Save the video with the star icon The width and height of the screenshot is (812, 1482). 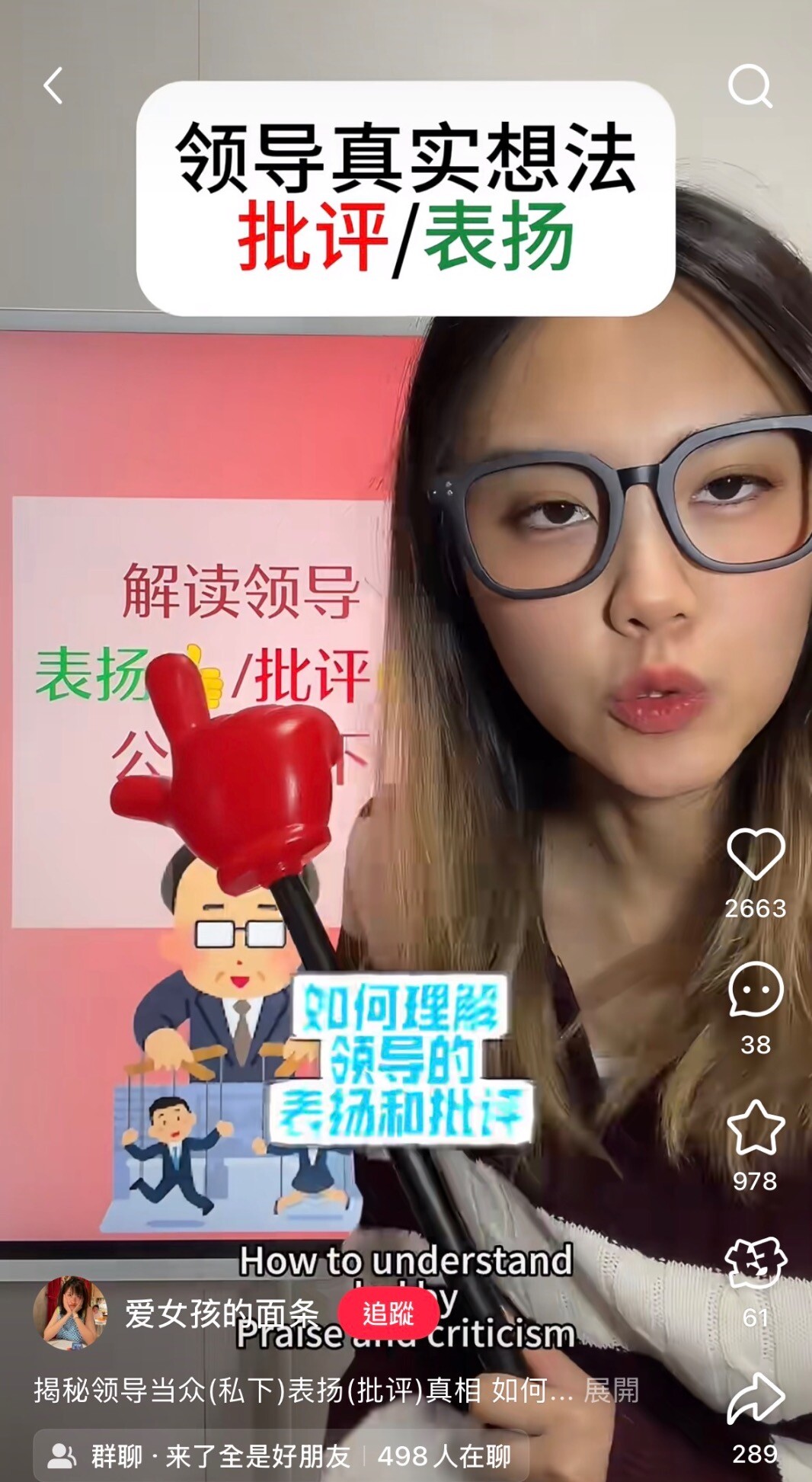(x=755, y=1128)
